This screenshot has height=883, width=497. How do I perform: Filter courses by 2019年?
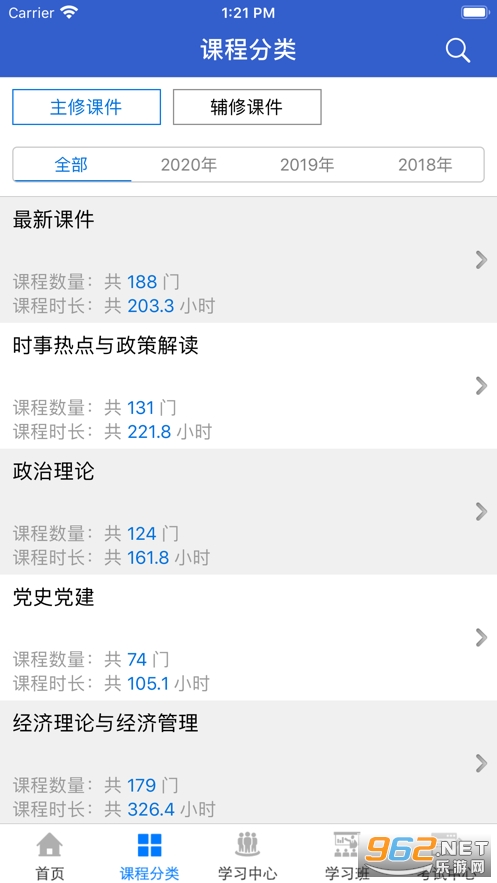pos(307,164)
